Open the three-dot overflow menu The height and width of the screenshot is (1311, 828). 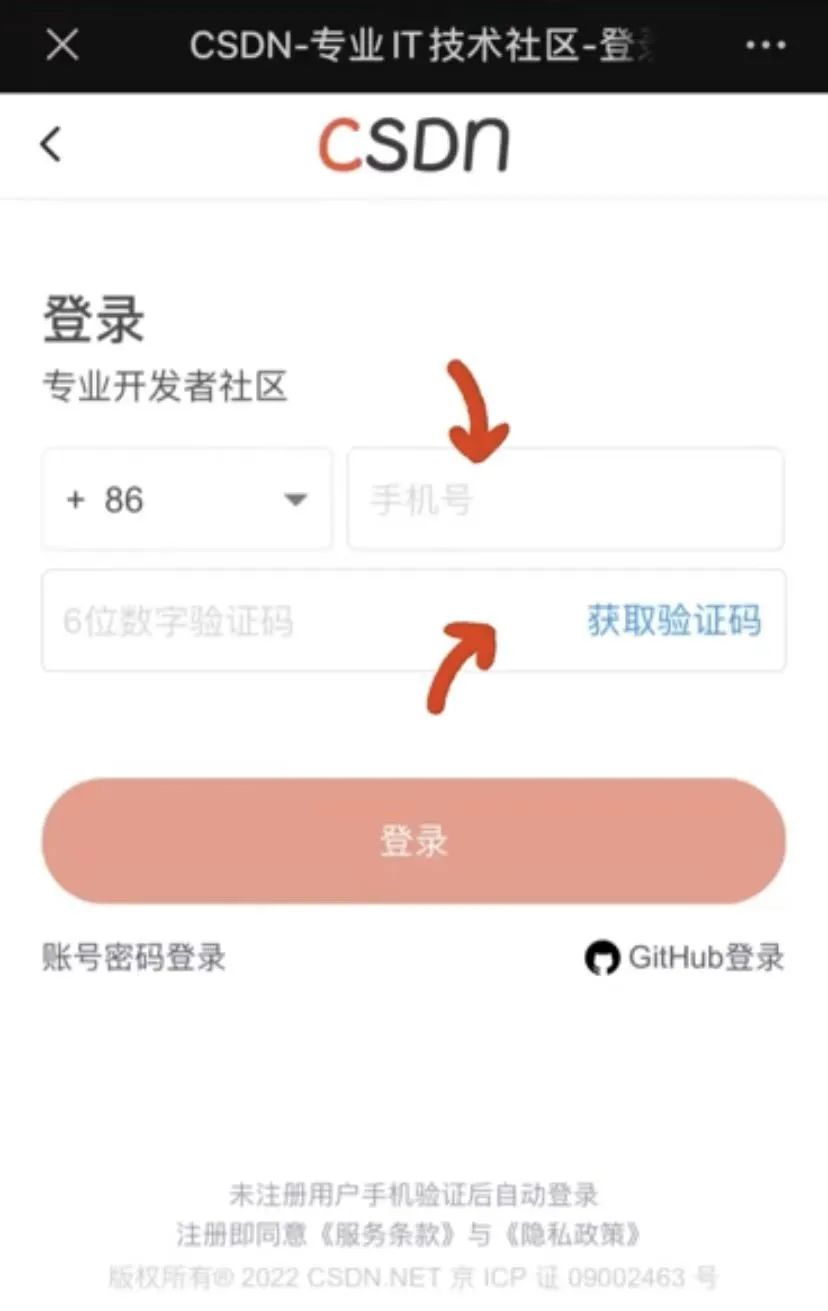(765, 46)
